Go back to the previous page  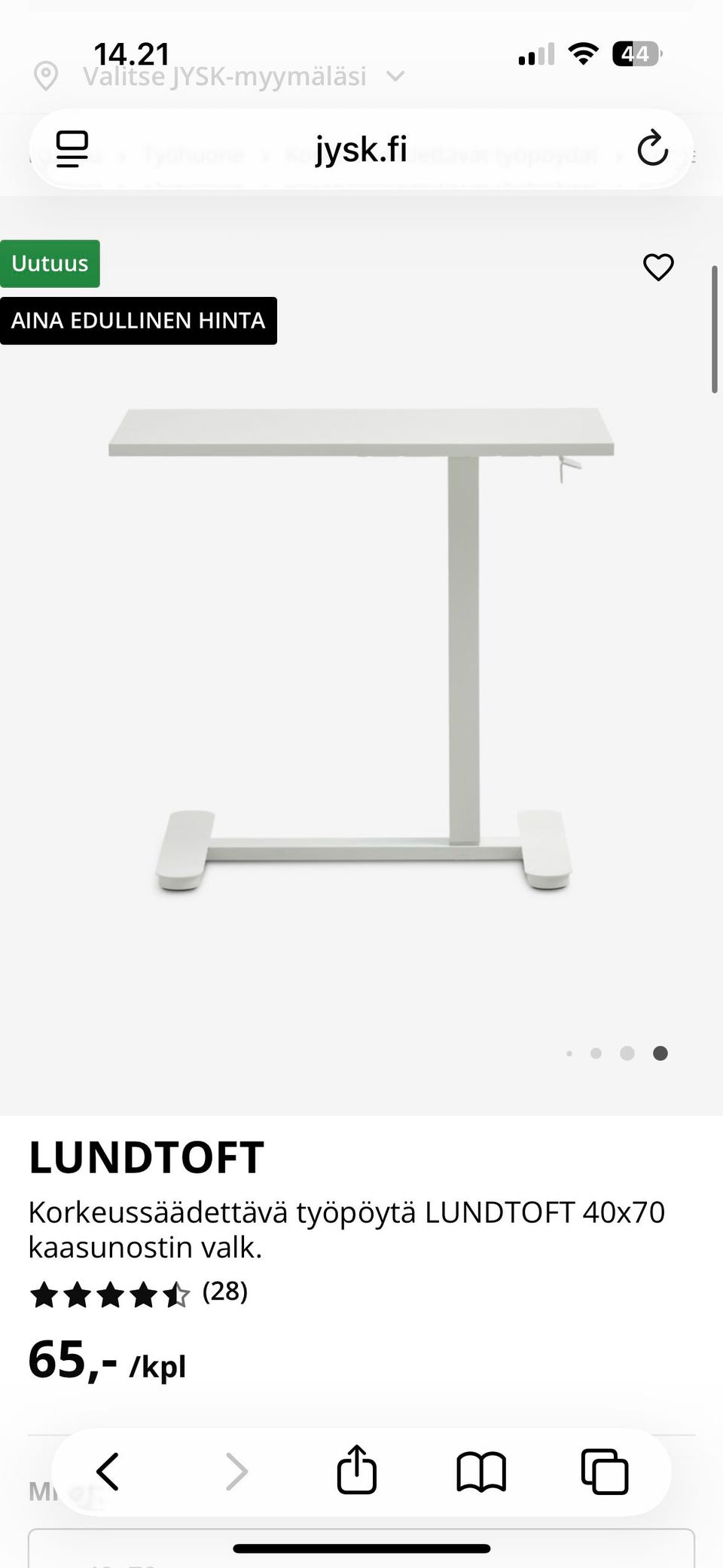click(x=108, y=1471)
